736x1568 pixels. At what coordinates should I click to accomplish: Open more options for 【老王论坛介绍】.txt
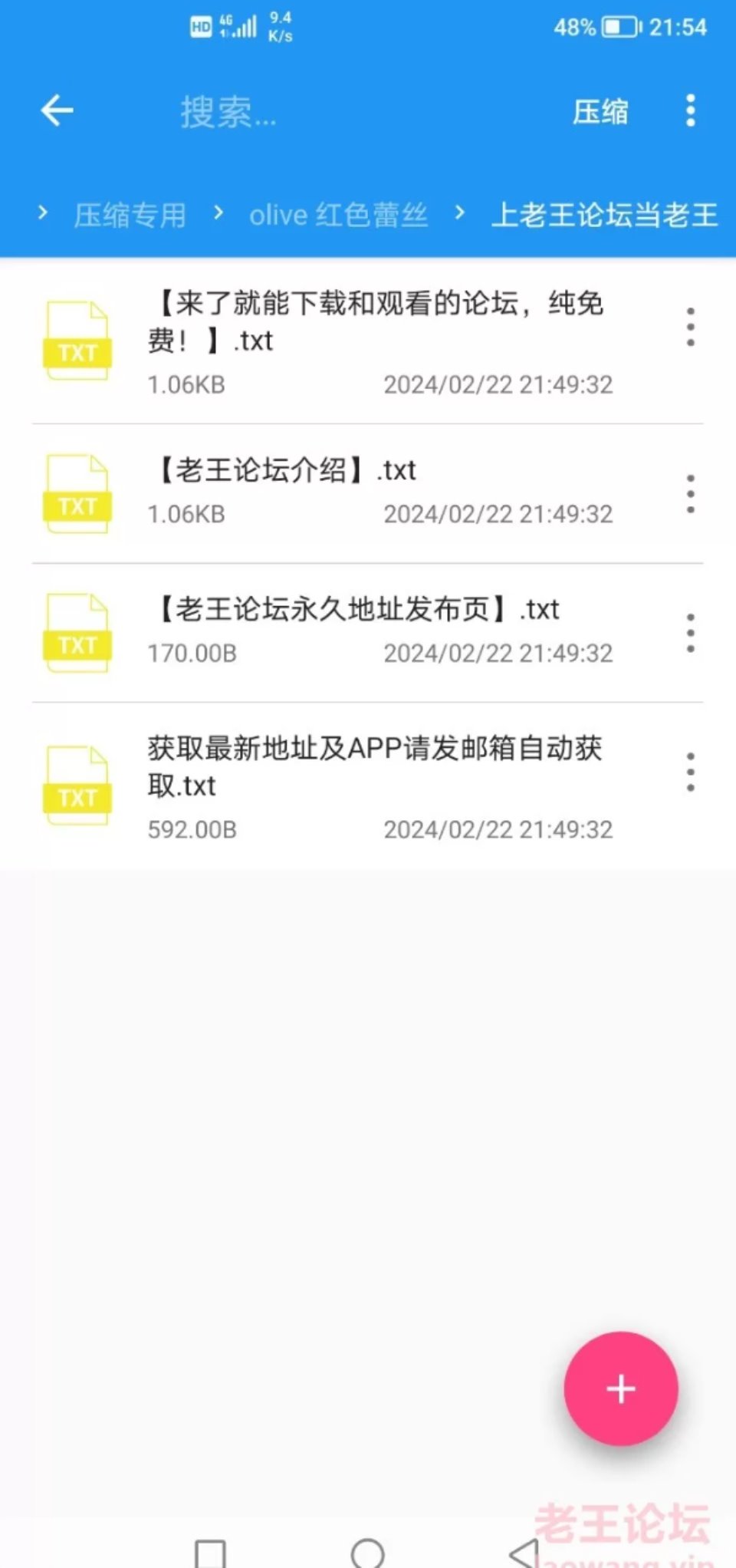pyautogui.click(x=691, y=493)
